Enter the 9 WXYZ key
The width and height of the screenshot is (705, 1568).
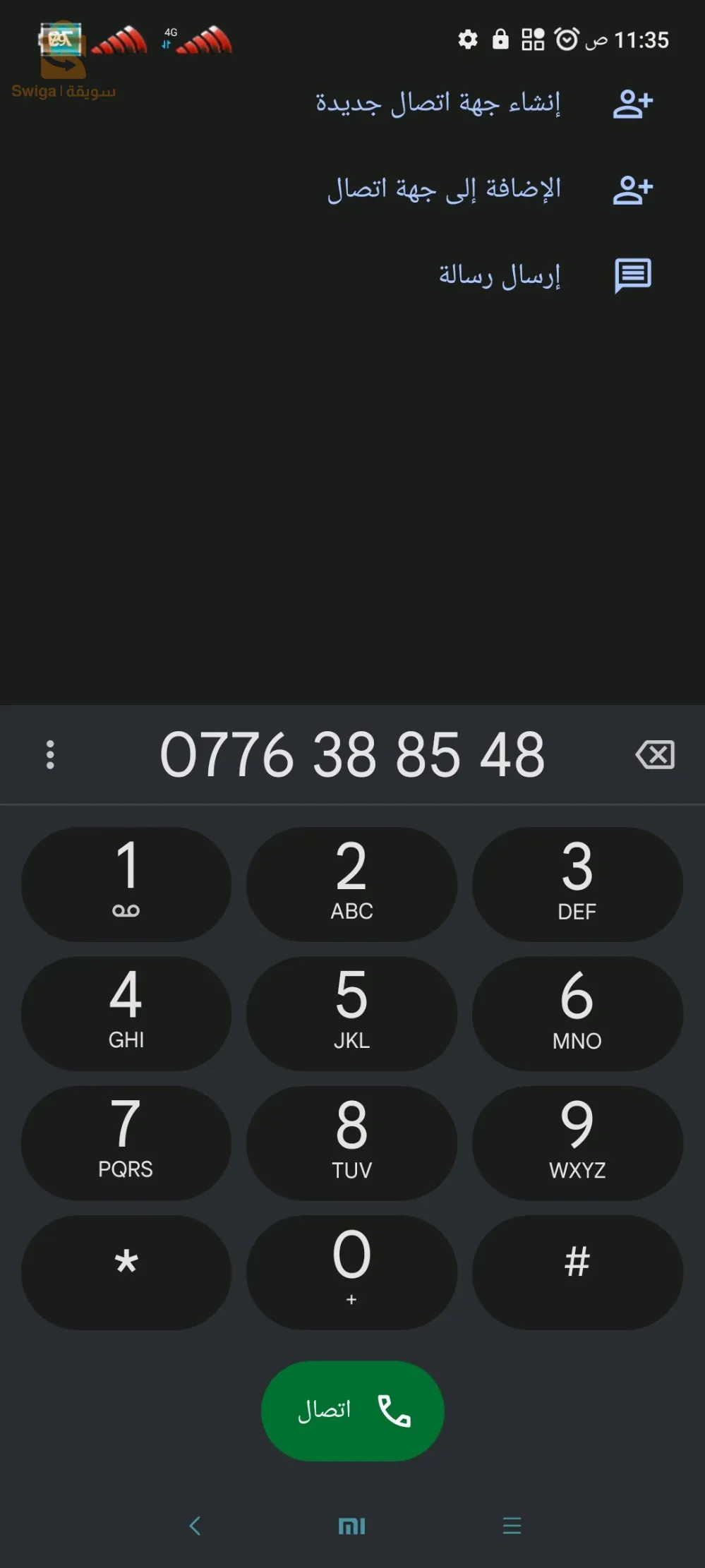pyautogui.click(x=577, y=1142)
